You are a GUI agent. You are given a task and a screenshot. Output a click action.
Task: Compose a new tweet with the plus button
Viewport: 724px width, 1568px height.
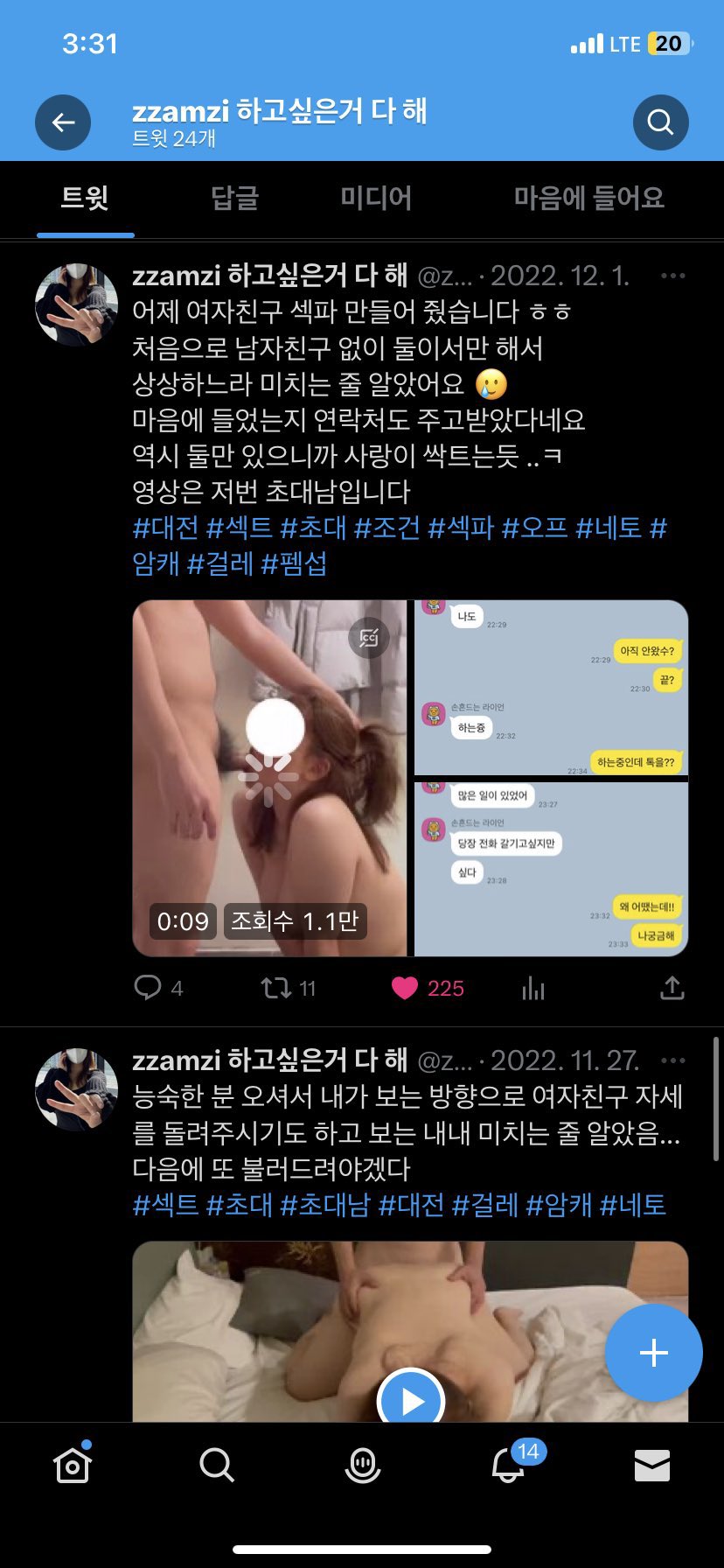point(653,1352)
